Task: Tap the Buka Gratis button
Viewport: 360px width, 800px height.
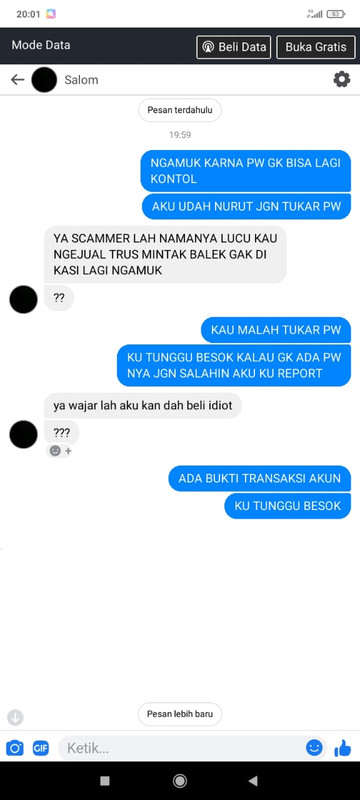Action: pyautogui.click(x=316, y=47)
